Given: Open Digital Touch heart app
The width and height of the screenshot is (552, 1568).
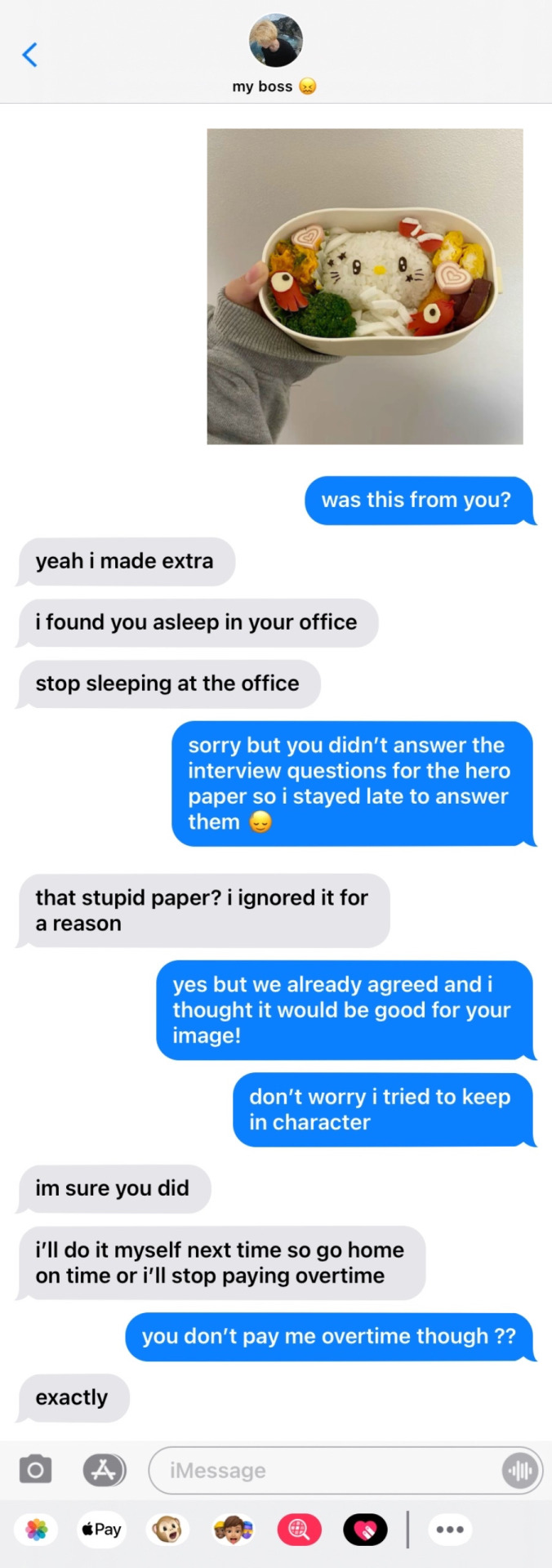Looking at the screenshot, I should point(365,1529).
